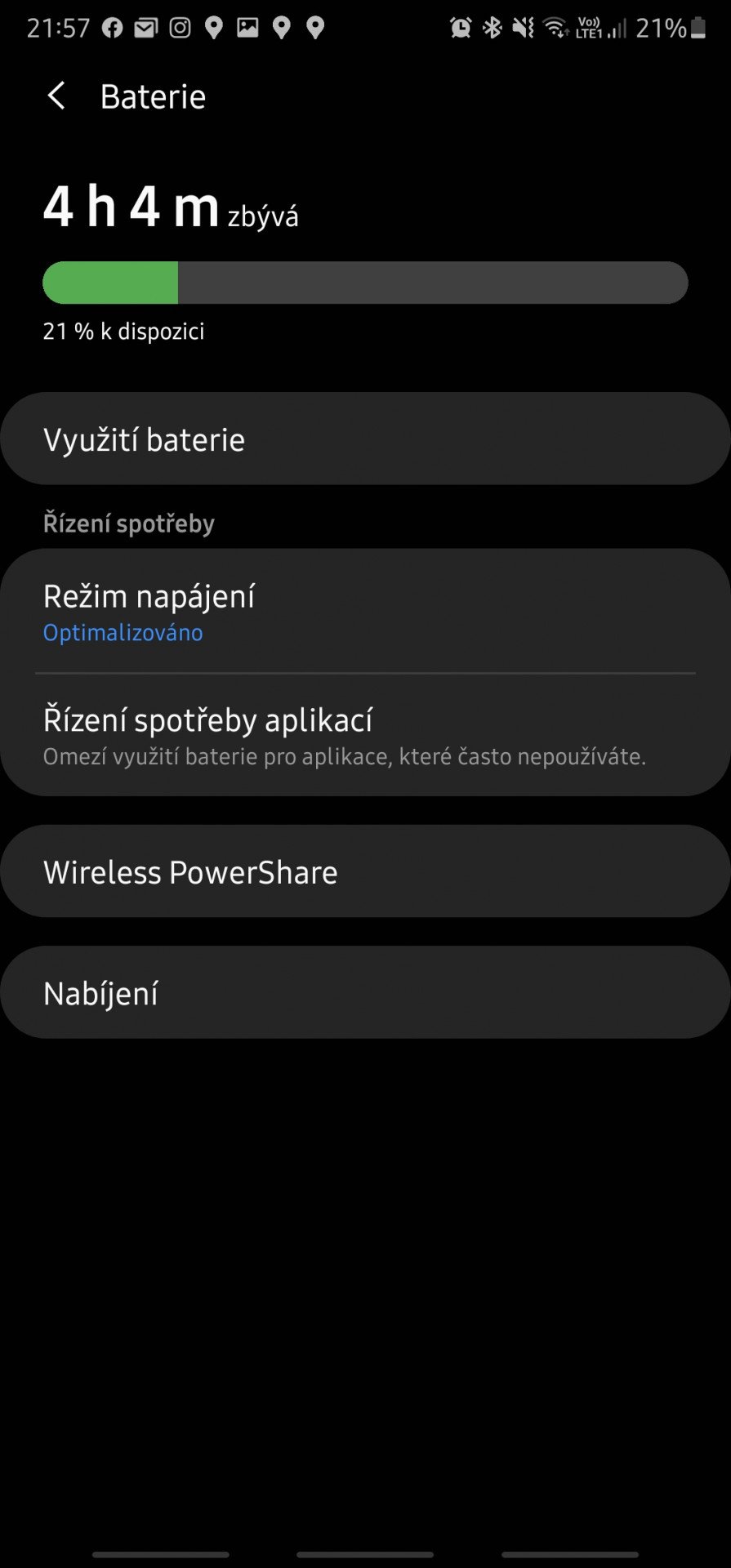Open Wireless PowerShare

click(x=365, y=871)
